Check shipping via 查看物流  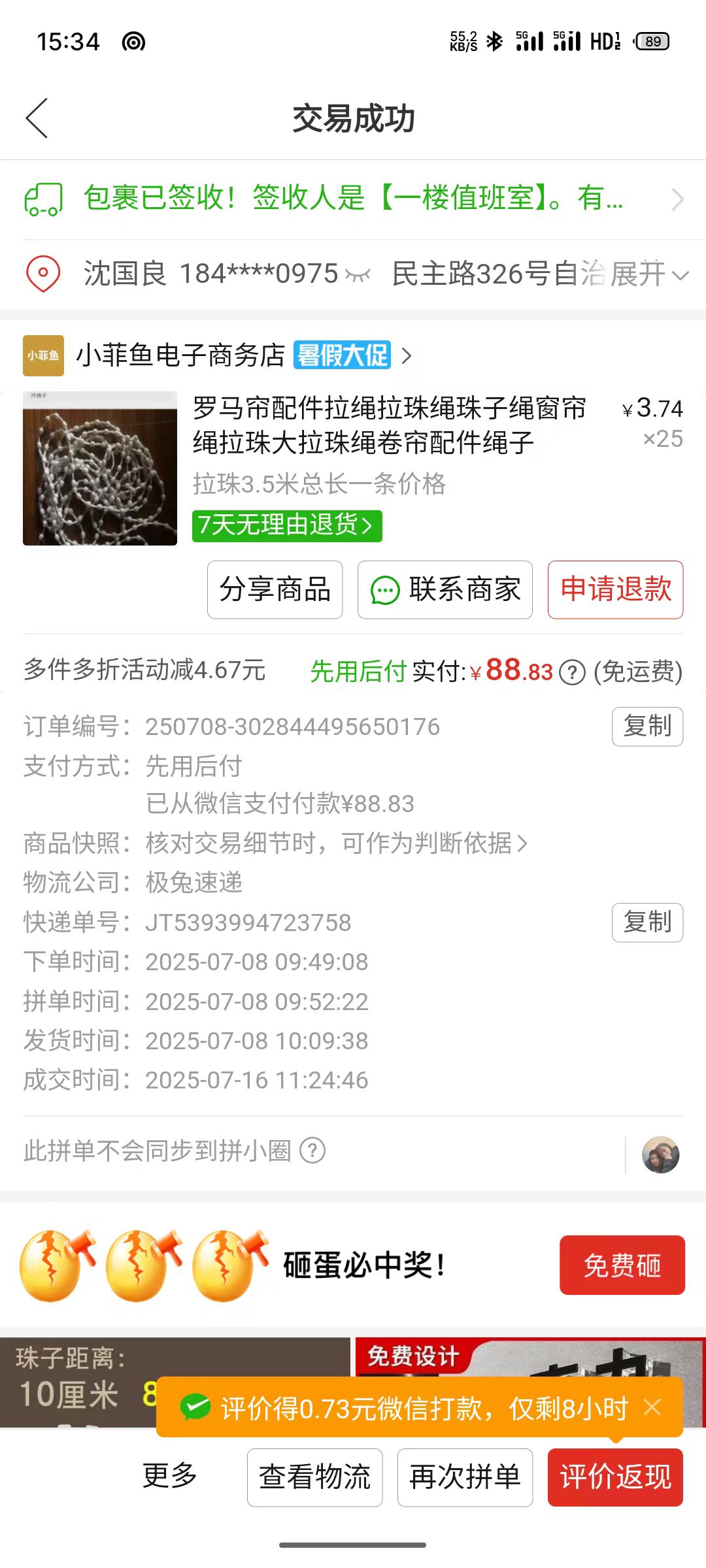tap(314, 1477)
